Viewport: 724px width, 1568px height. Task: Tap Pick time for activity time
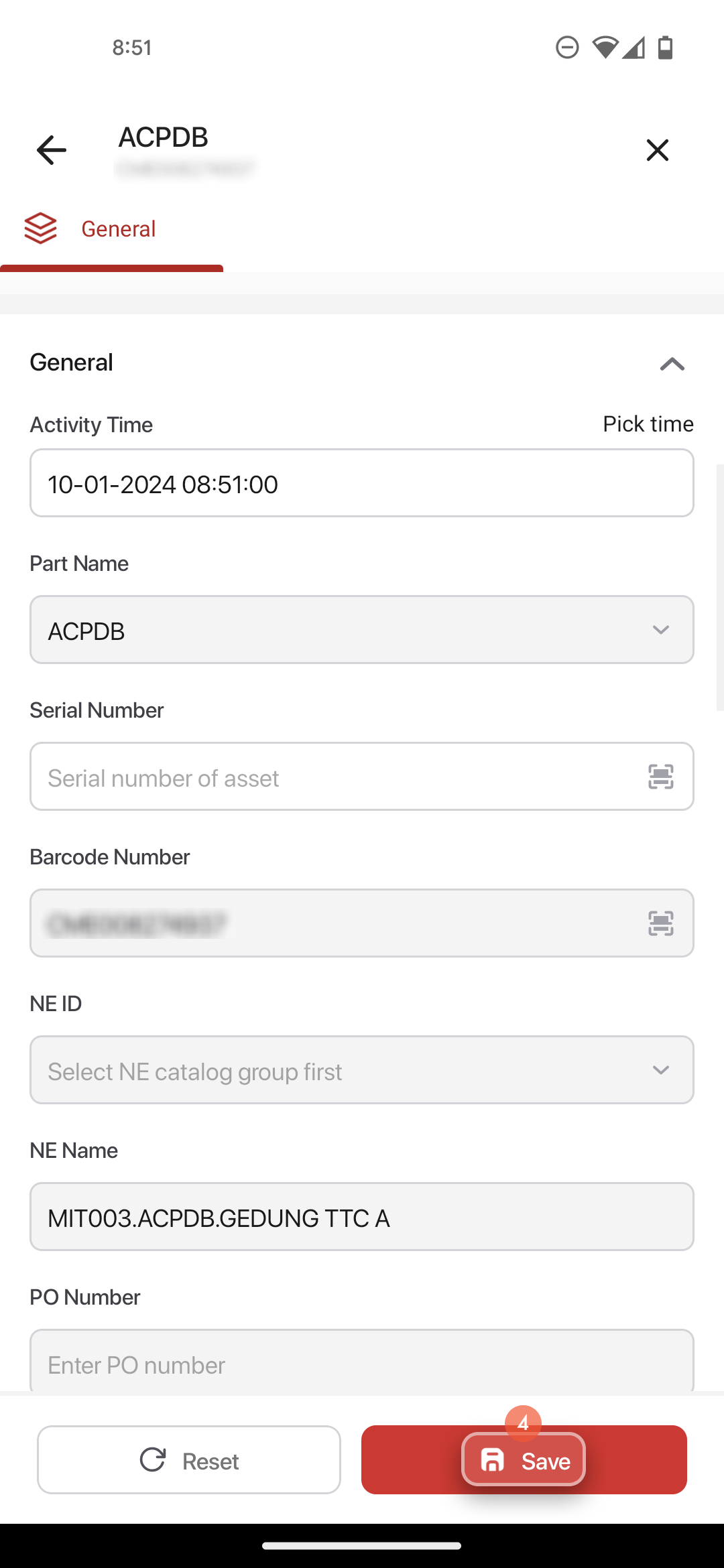pyautogui.click(x=648, y=424)
